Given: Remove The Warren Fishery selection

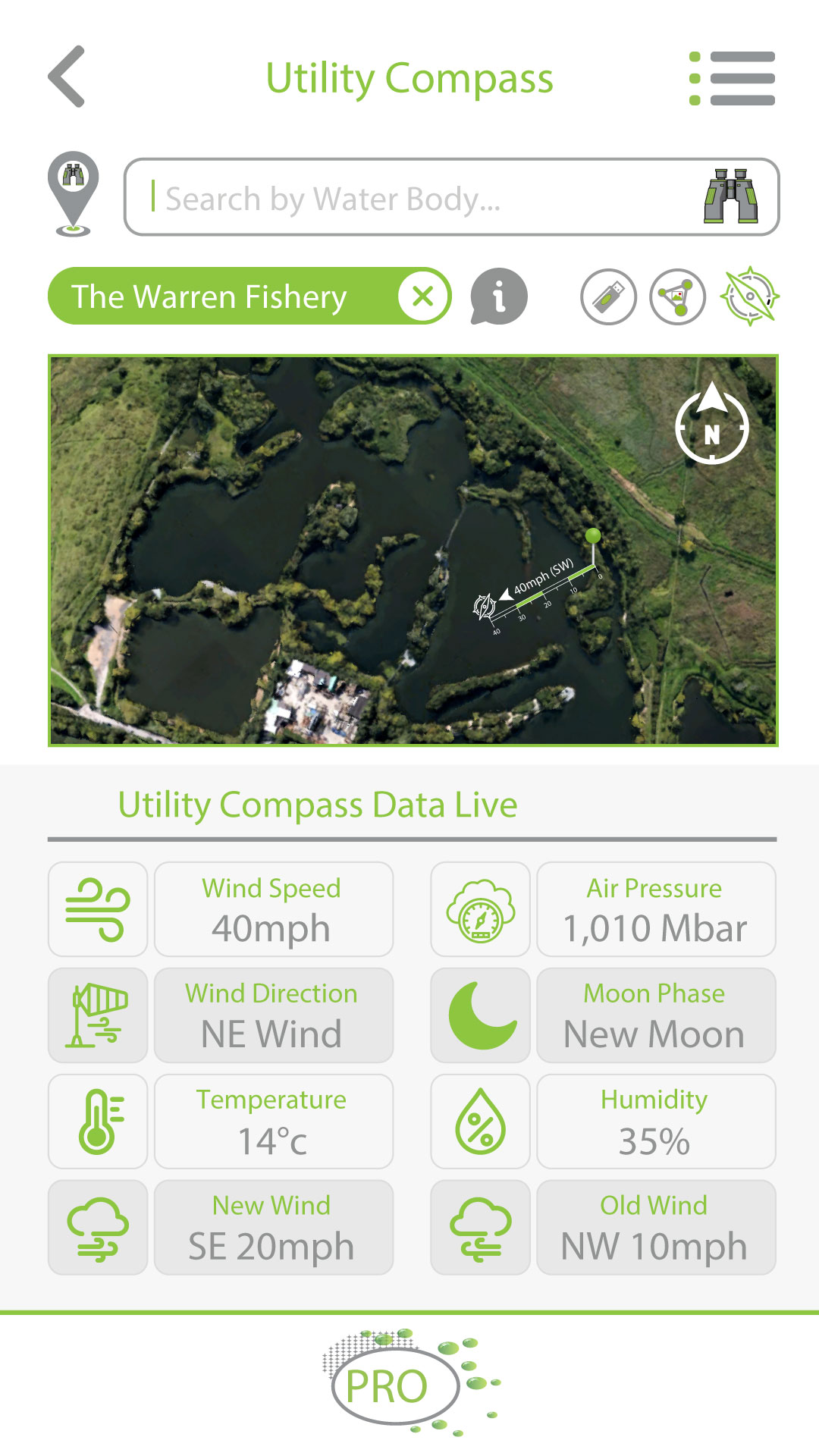Looking at the screenshot, I should 422,296.
